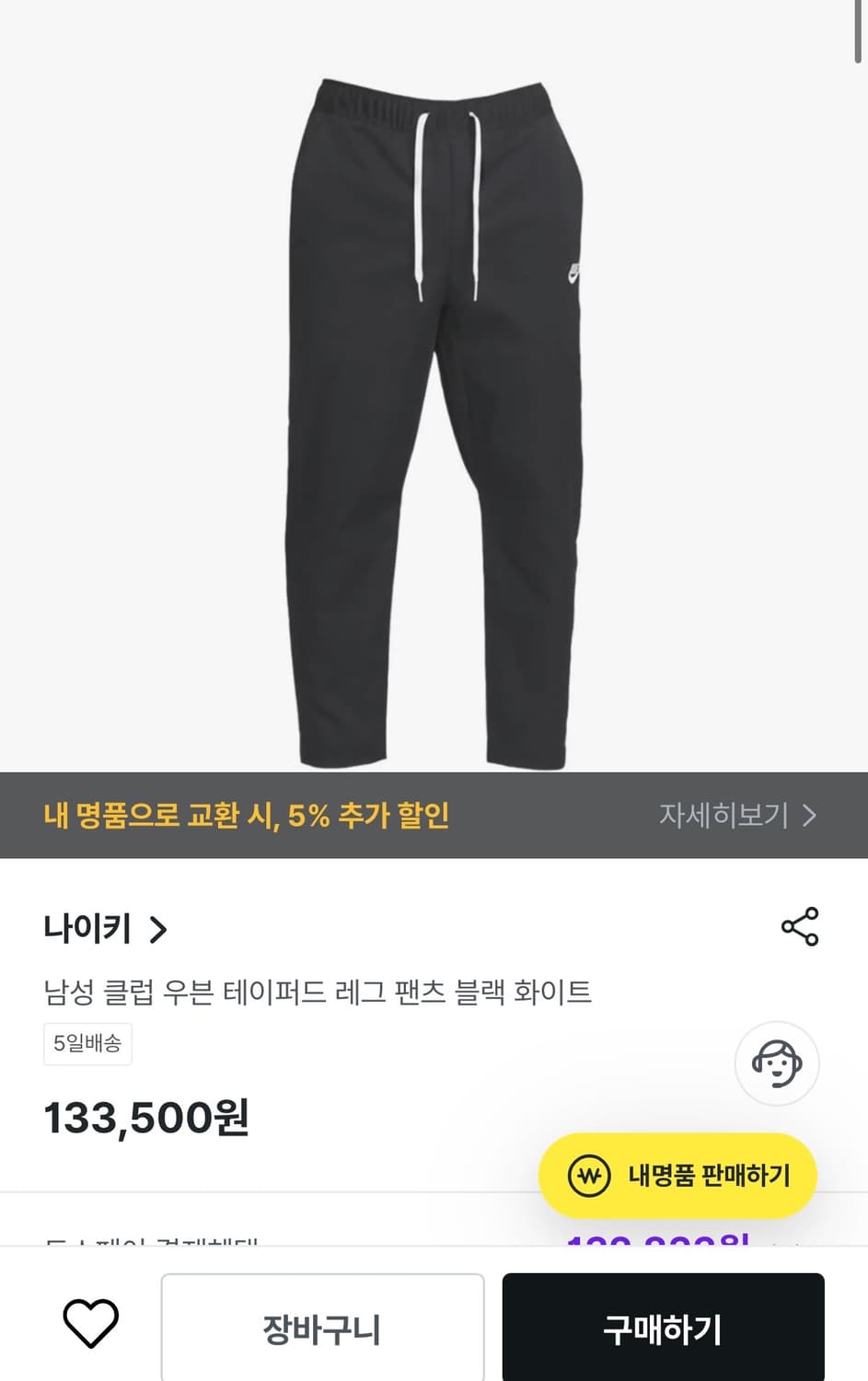Tap the 구매하기 purchase button
Screen dimensions: 868x1381
(x=662, y=1328)
